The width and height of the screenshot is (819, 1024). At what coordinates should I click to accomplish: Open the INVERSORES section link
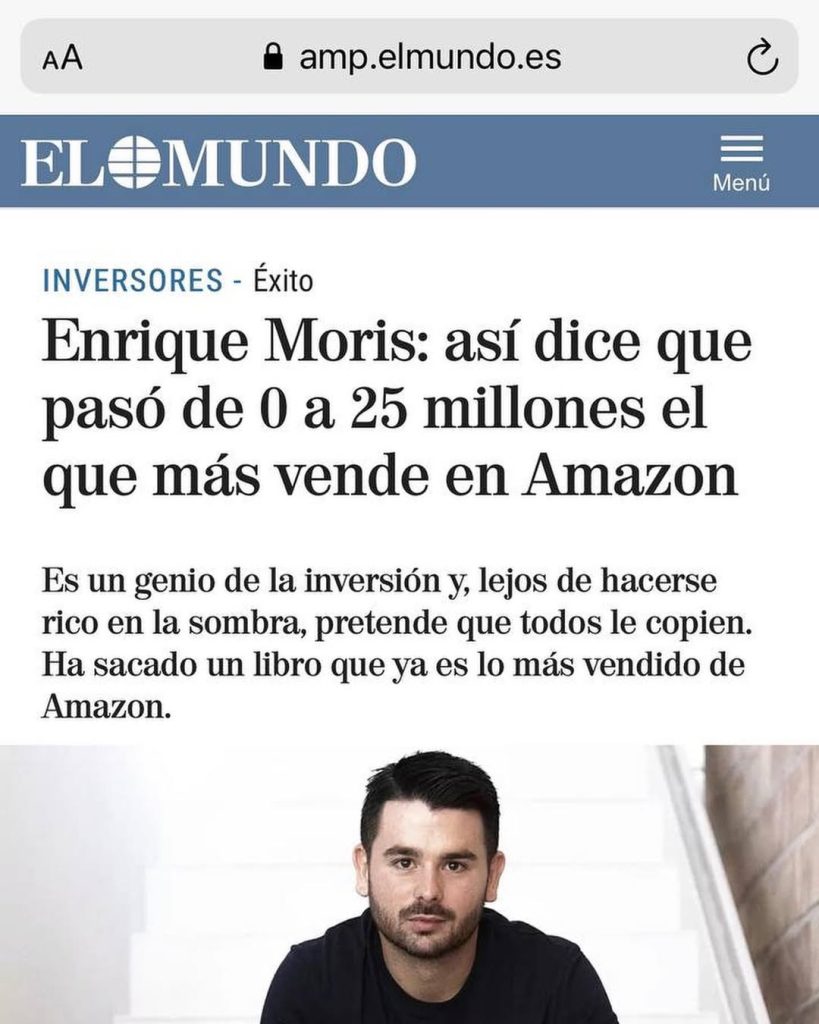click(132, 281)
